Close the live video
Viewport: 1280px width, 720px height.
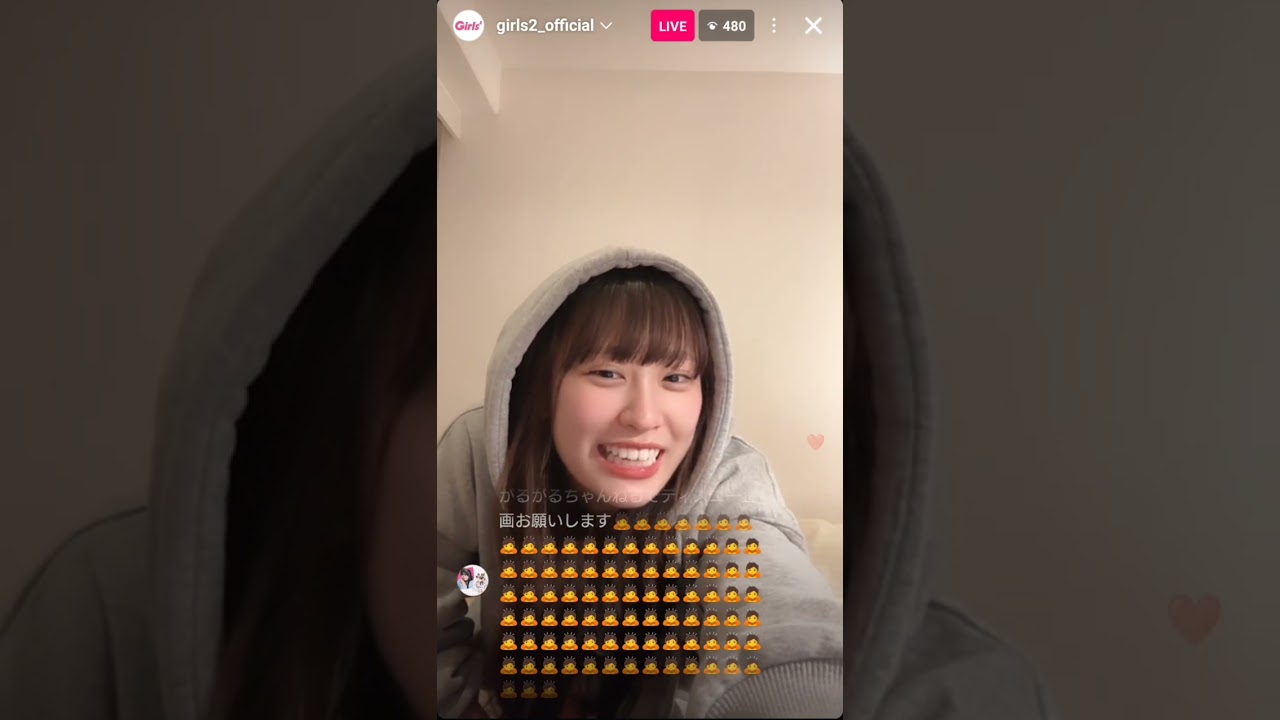813,26
